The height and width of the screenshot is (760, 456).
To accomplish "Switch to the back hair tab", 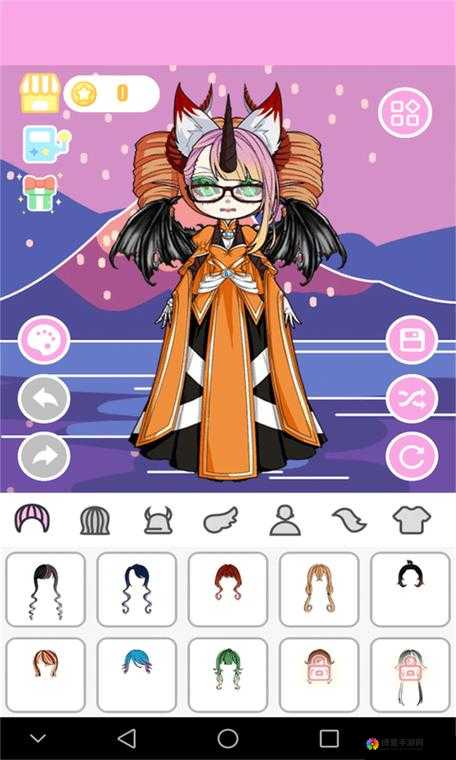I will point(94,520).
